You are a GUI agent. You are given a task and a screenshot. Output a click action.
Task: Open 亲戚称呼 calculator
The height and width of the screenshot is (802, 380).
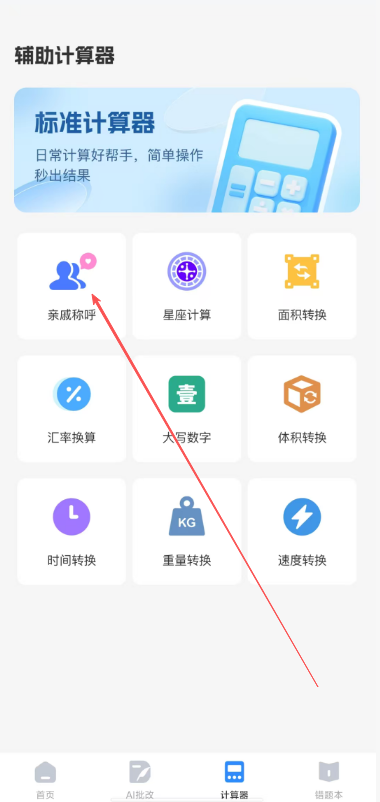point(72,286)
